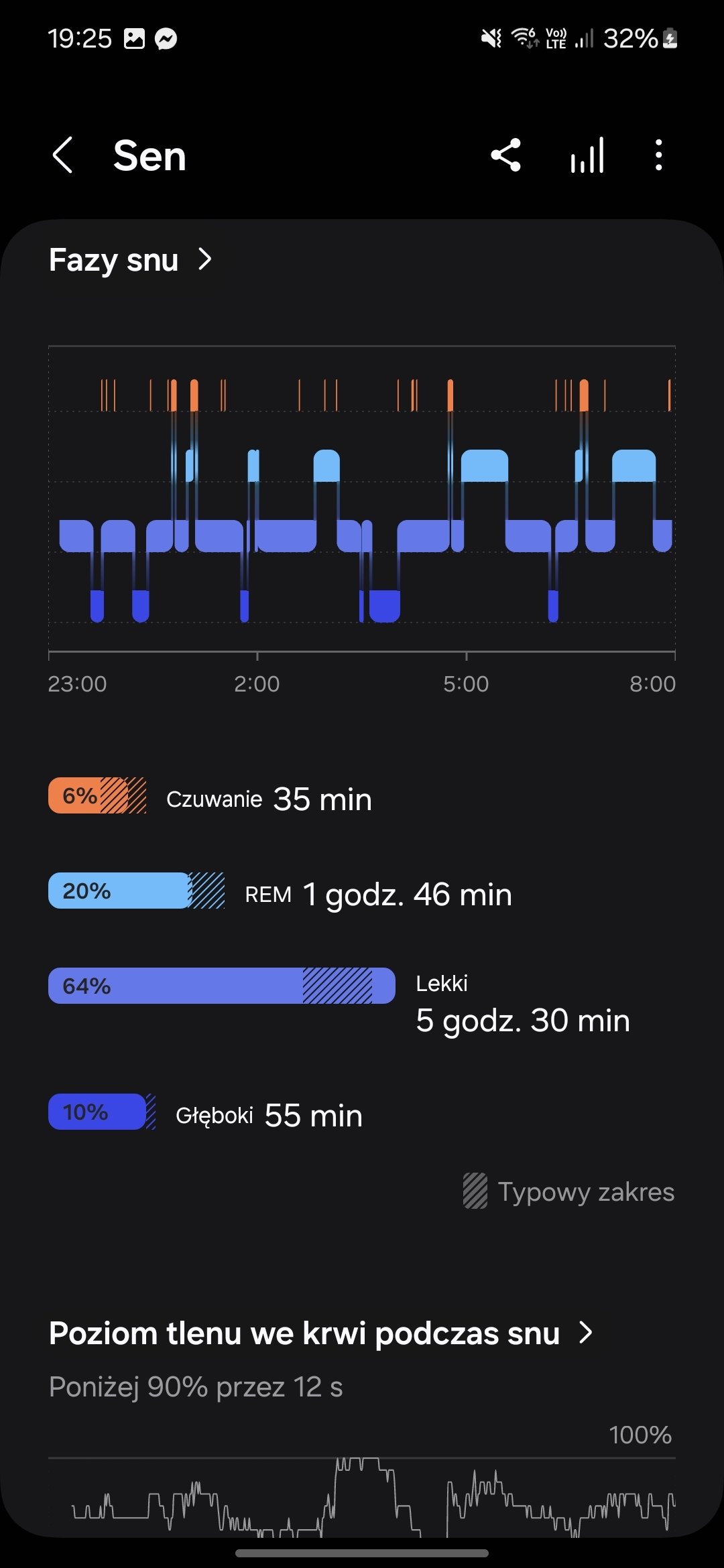This screenshot has width=724, height=1568.
Task: Go back from the Sen screen
Action: click(x=62, y=155)
